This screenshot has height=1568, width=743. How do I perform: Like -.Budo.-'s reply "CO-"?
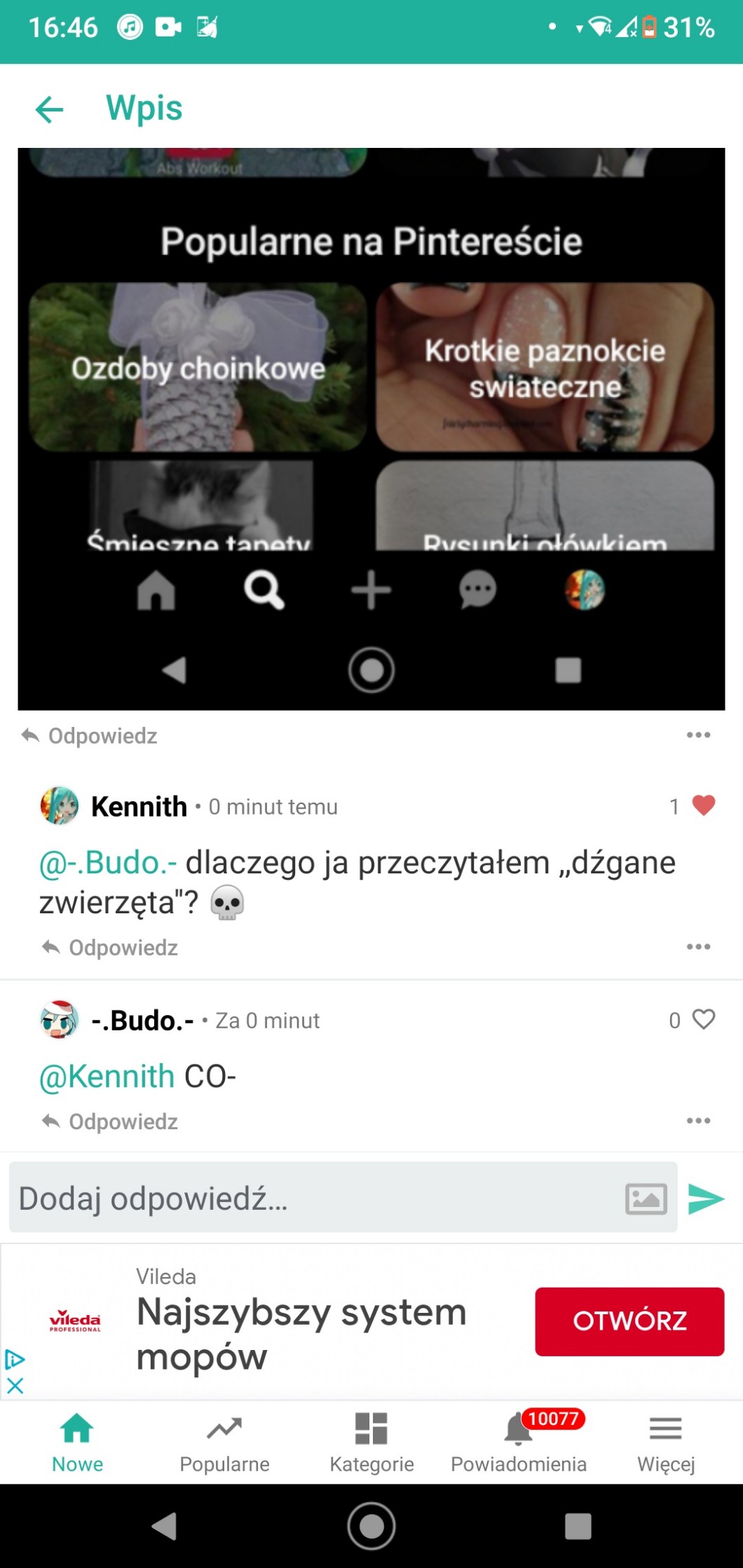tap(703, 1019)
